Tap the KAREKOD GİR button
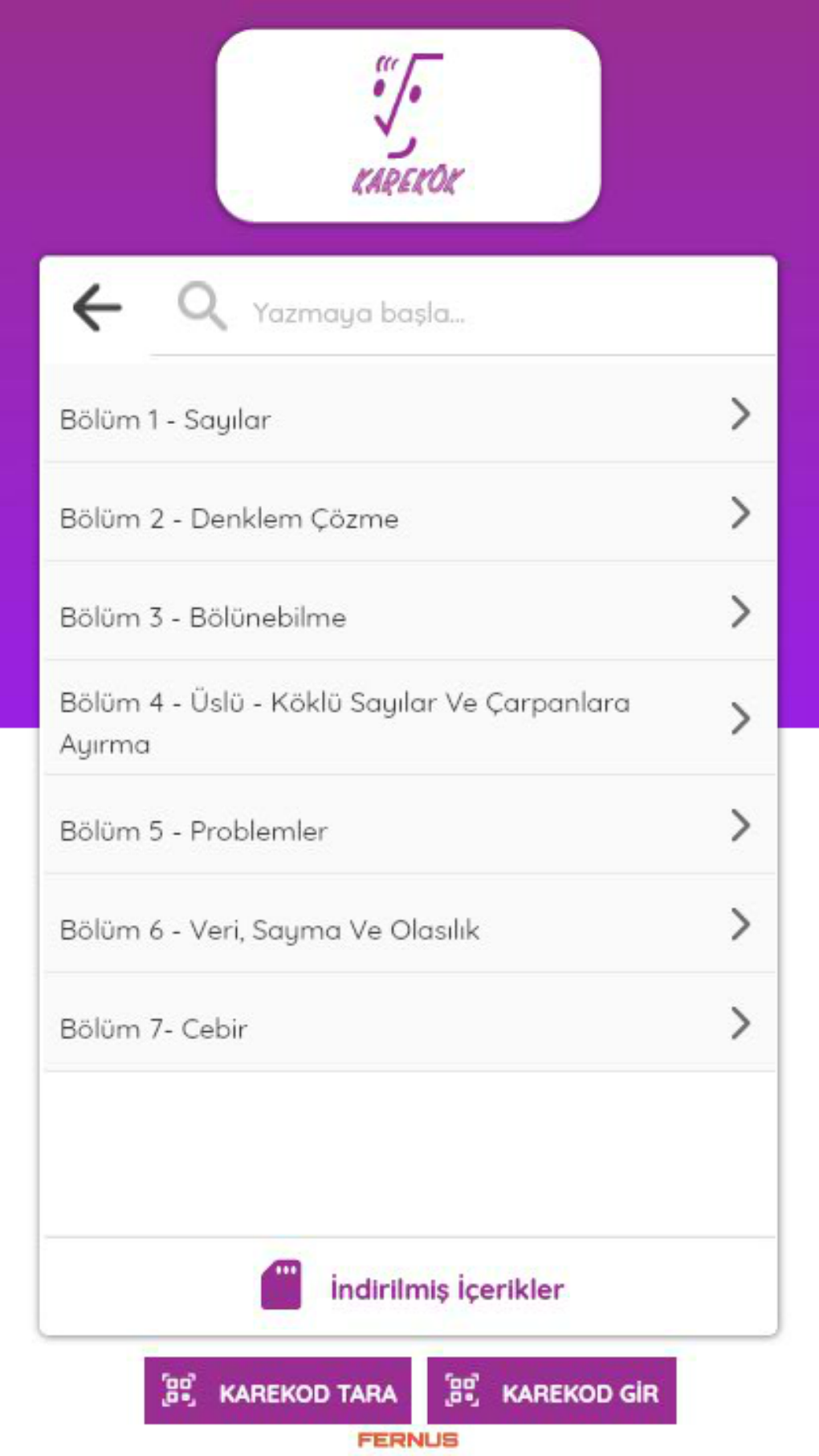The height and width of the screenshot is (1456, 819). tap(552, 1391)
